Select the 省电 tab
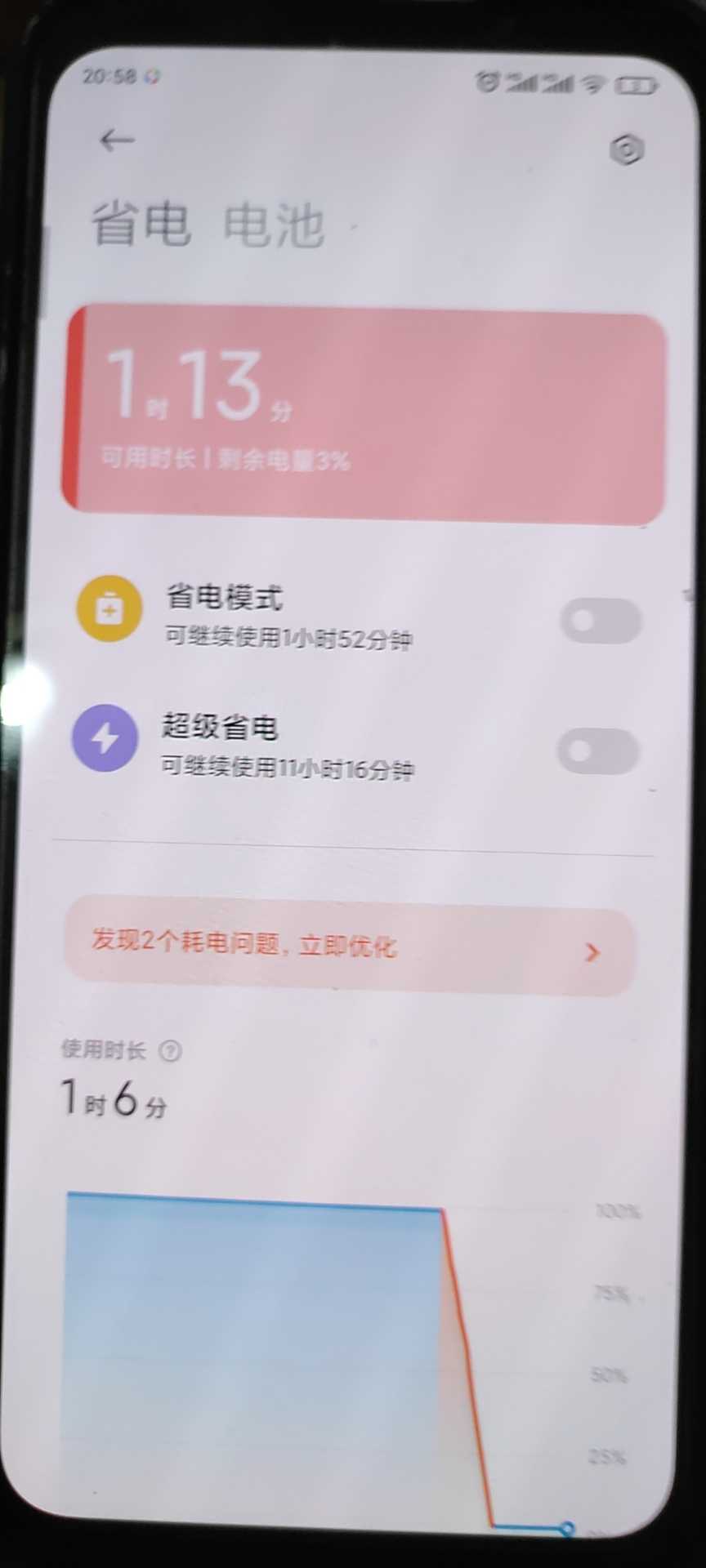The width and height of the screenshot is (706, 1568). tap(141, 223)
